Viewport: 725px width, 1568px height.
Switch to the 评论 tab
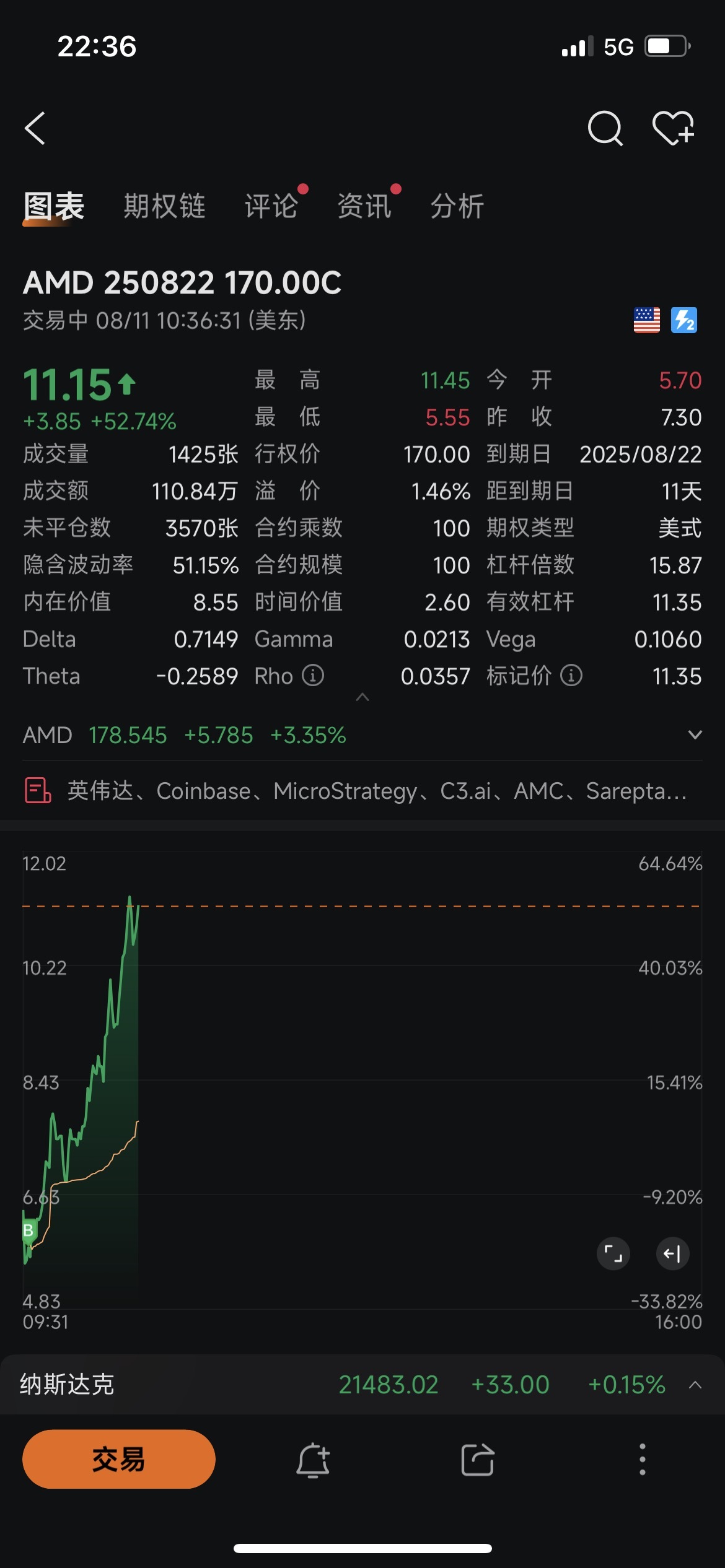tap(271, 206)
